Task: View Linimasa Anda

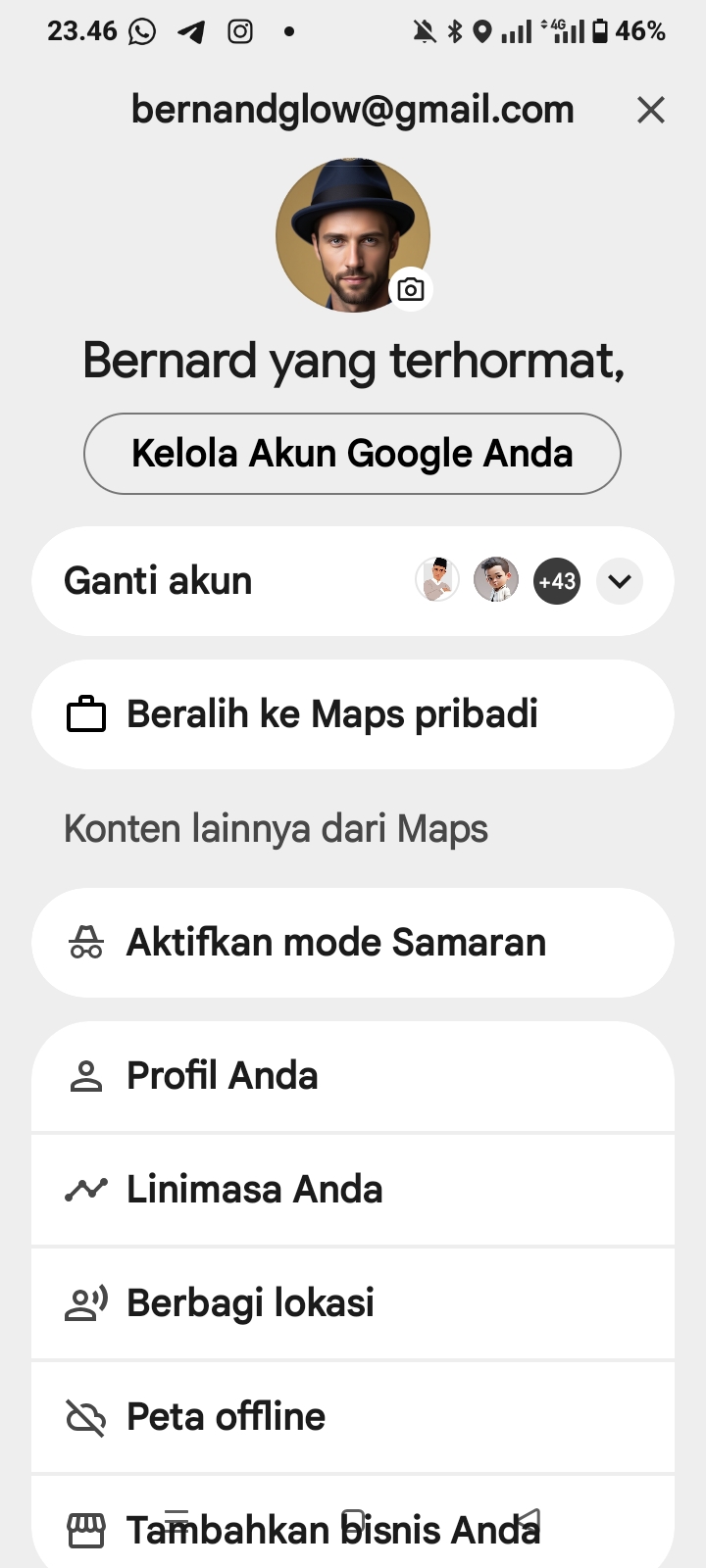Action: click(x=352, y=1190)
